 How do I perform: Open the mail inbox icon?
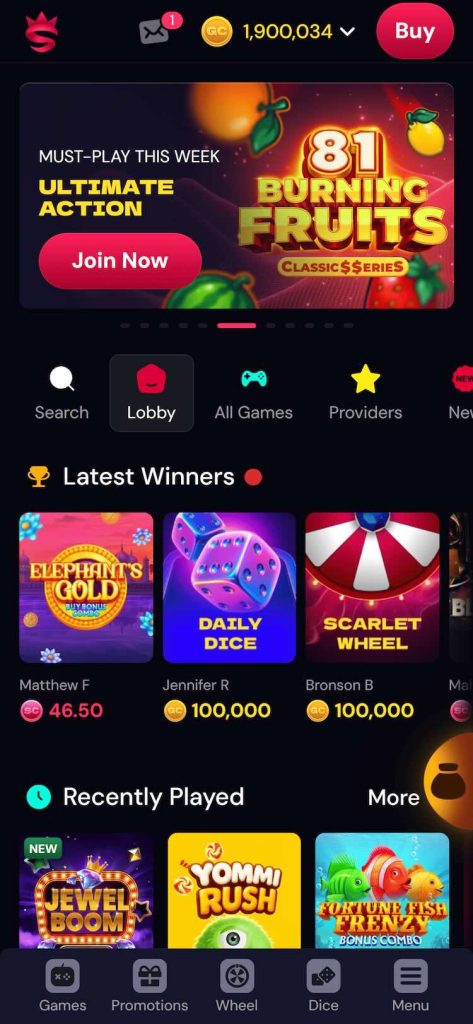154,31
